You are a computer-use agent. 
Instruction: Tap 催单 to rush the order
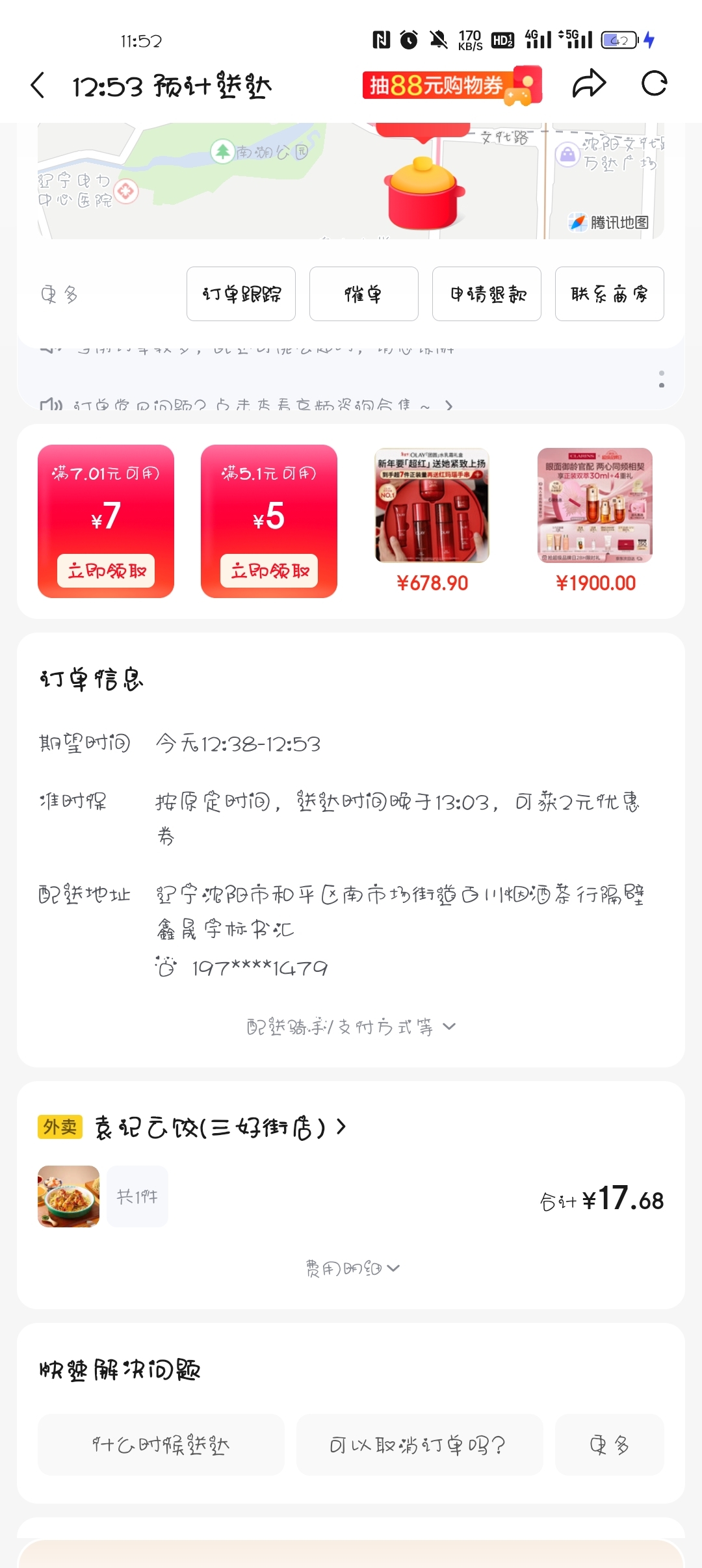click(x=363, y=294)
